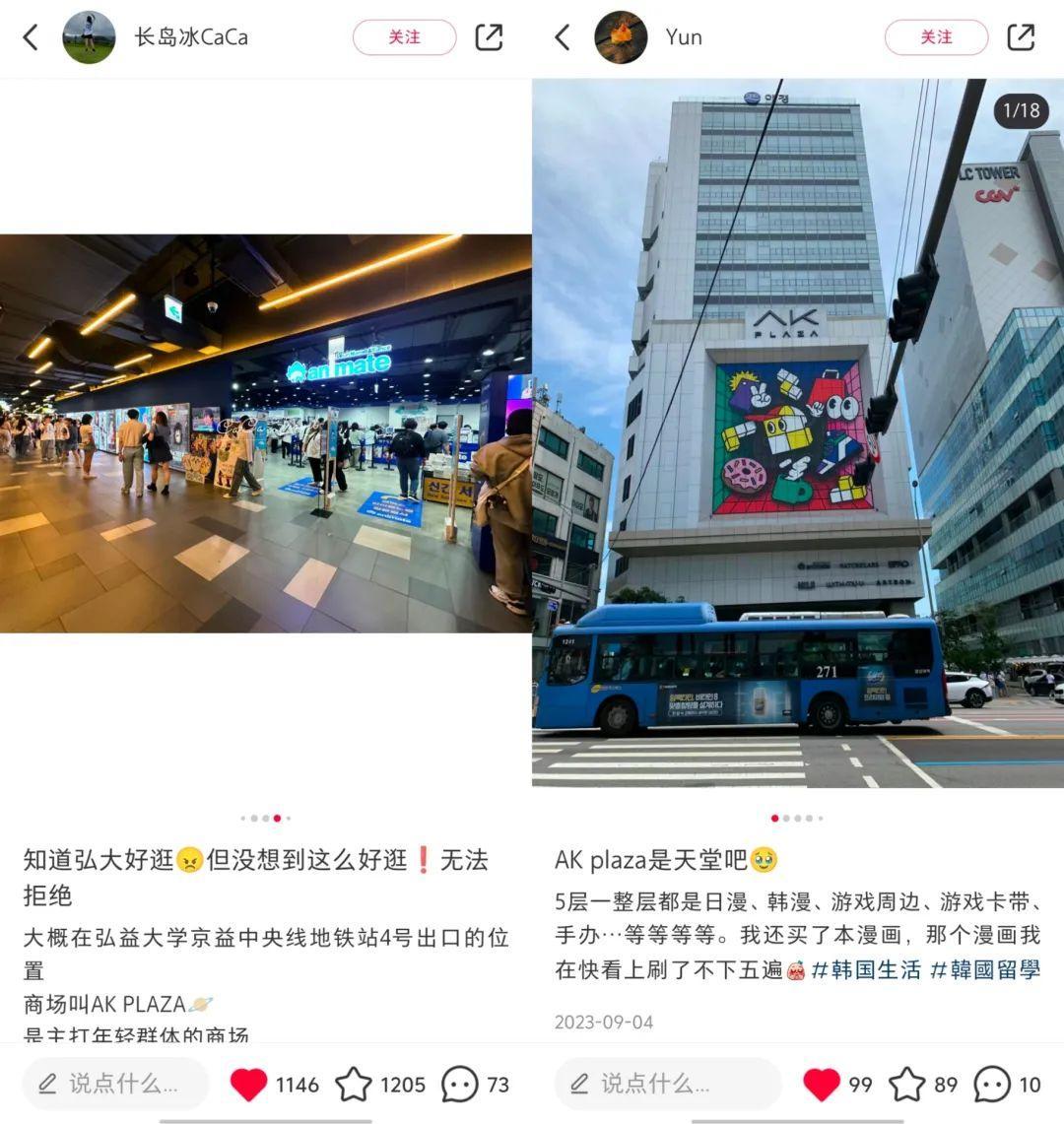Open the animate store photo
The width and height of the screenshot is (1064, 1124).
266,433
